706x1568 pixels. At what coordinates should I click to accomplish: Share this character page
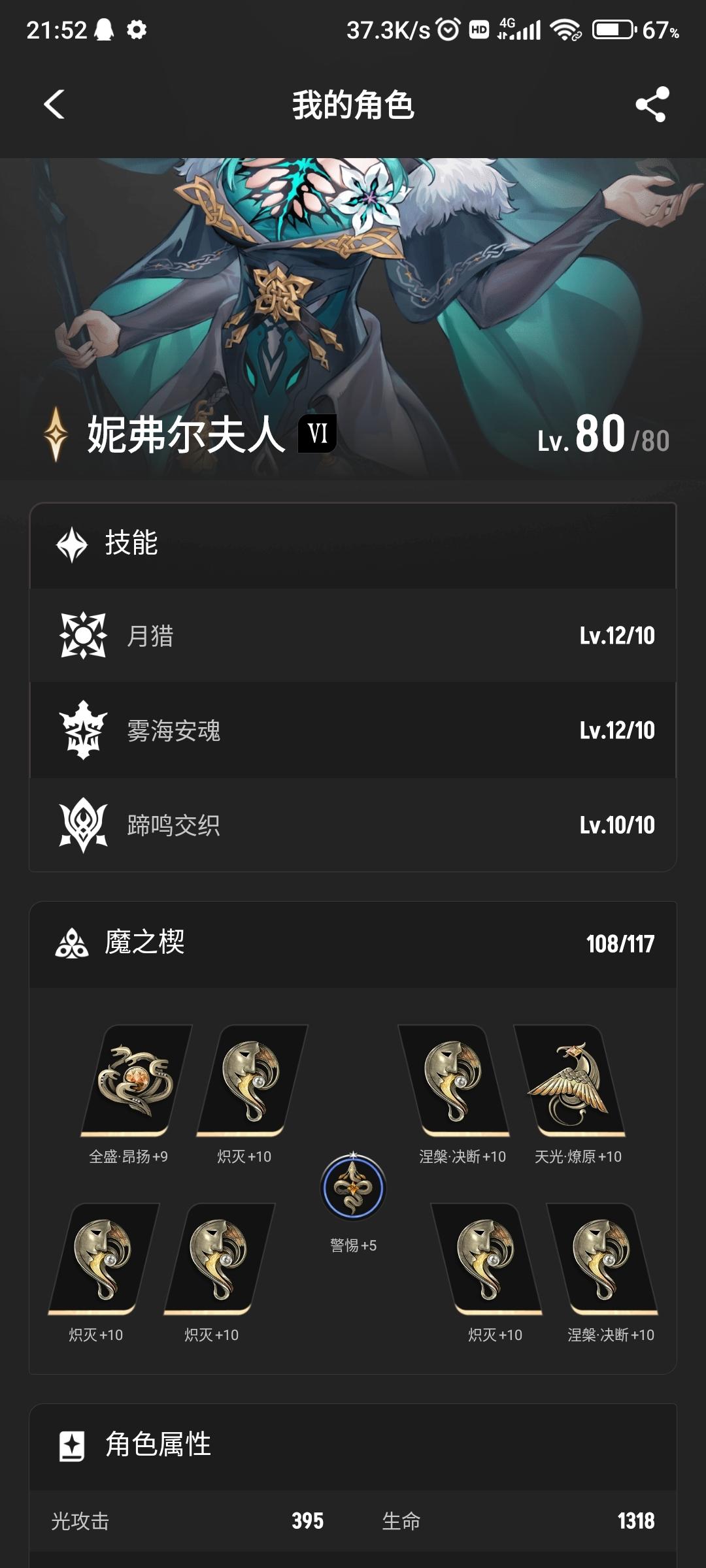pos(652,105)
